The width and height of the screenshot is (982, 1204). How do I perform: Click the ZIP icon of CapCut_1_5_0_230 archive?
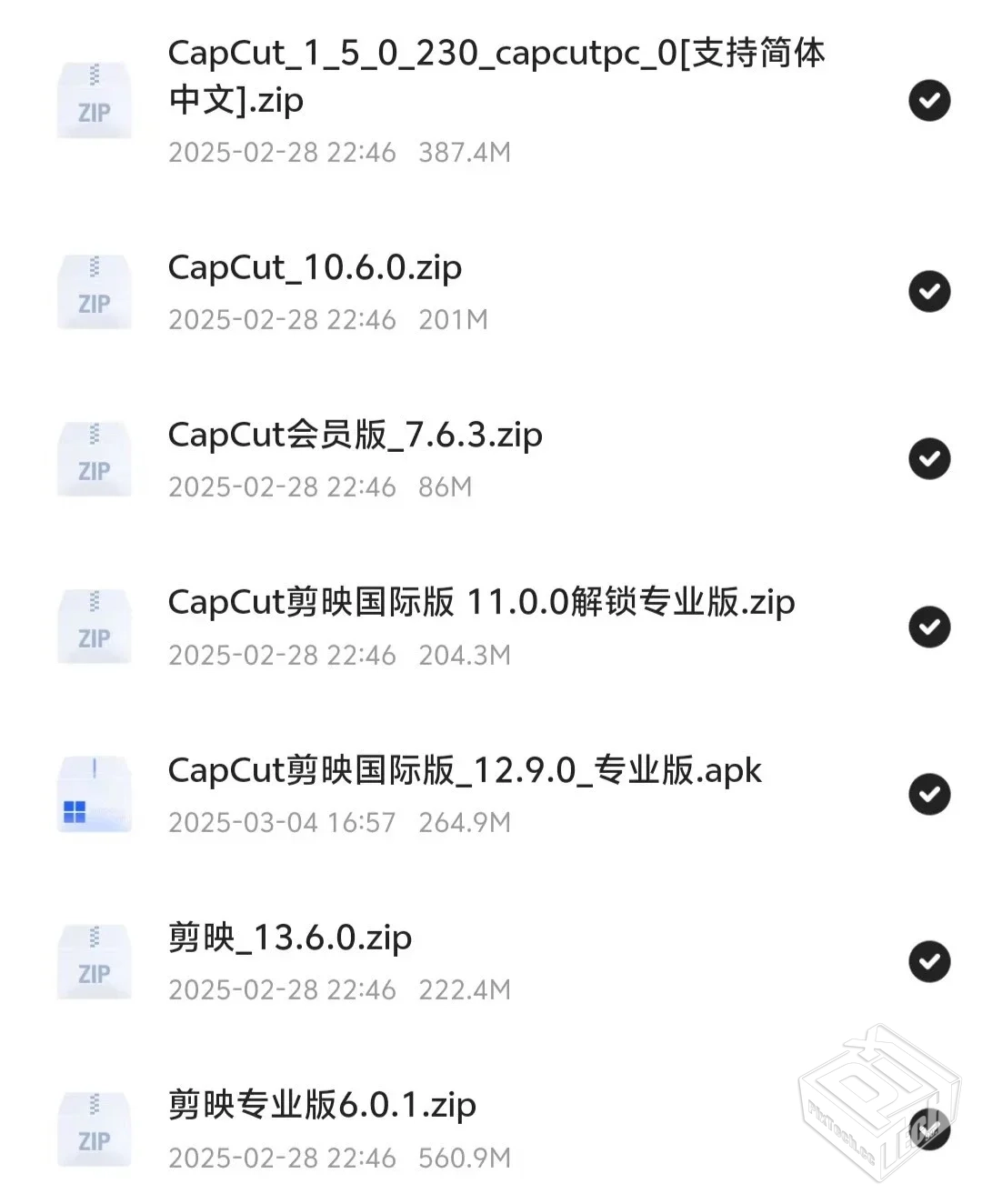95,100
